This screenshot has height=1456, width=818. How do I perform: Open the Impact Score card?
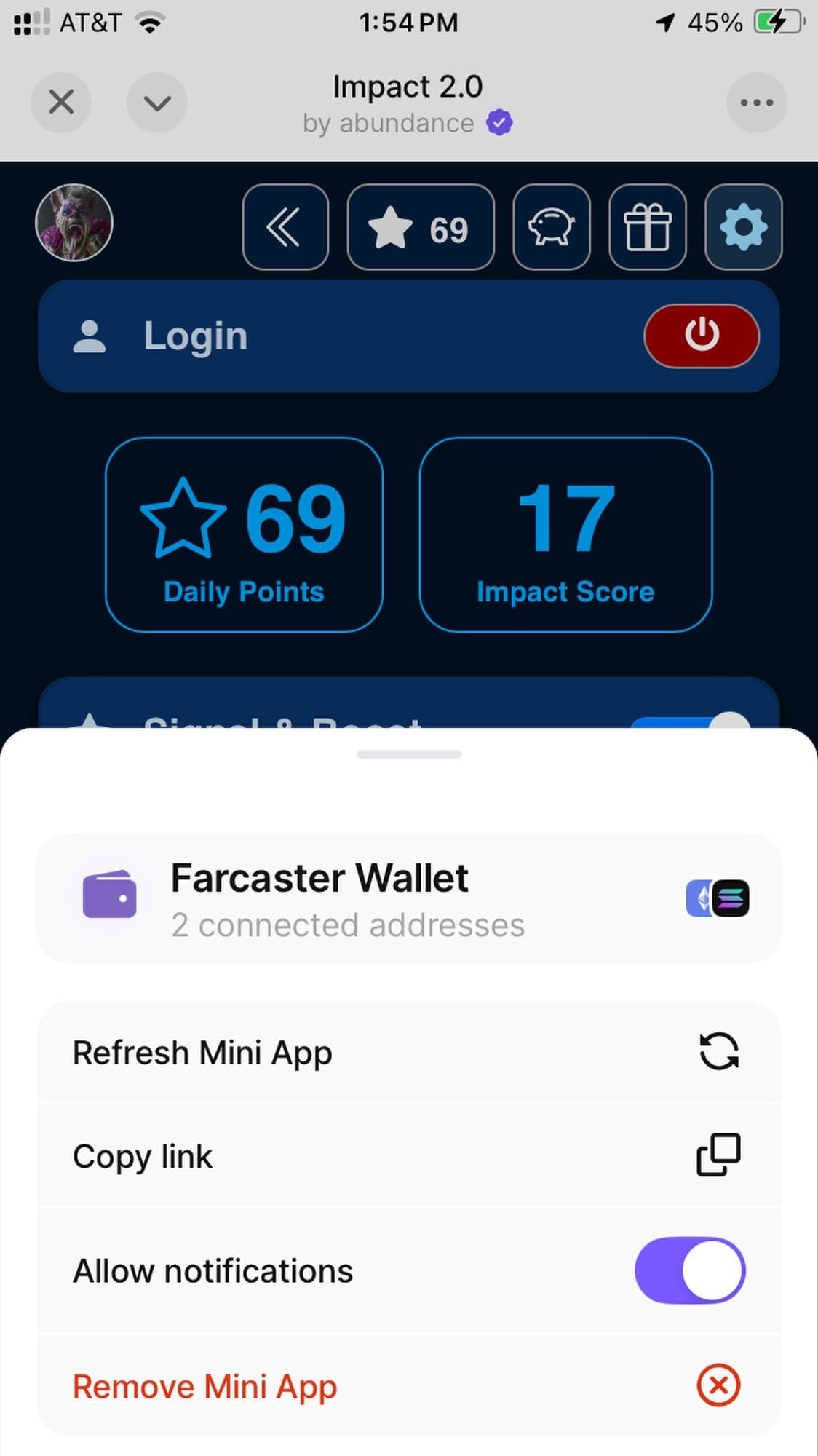(x=565, y=534)
